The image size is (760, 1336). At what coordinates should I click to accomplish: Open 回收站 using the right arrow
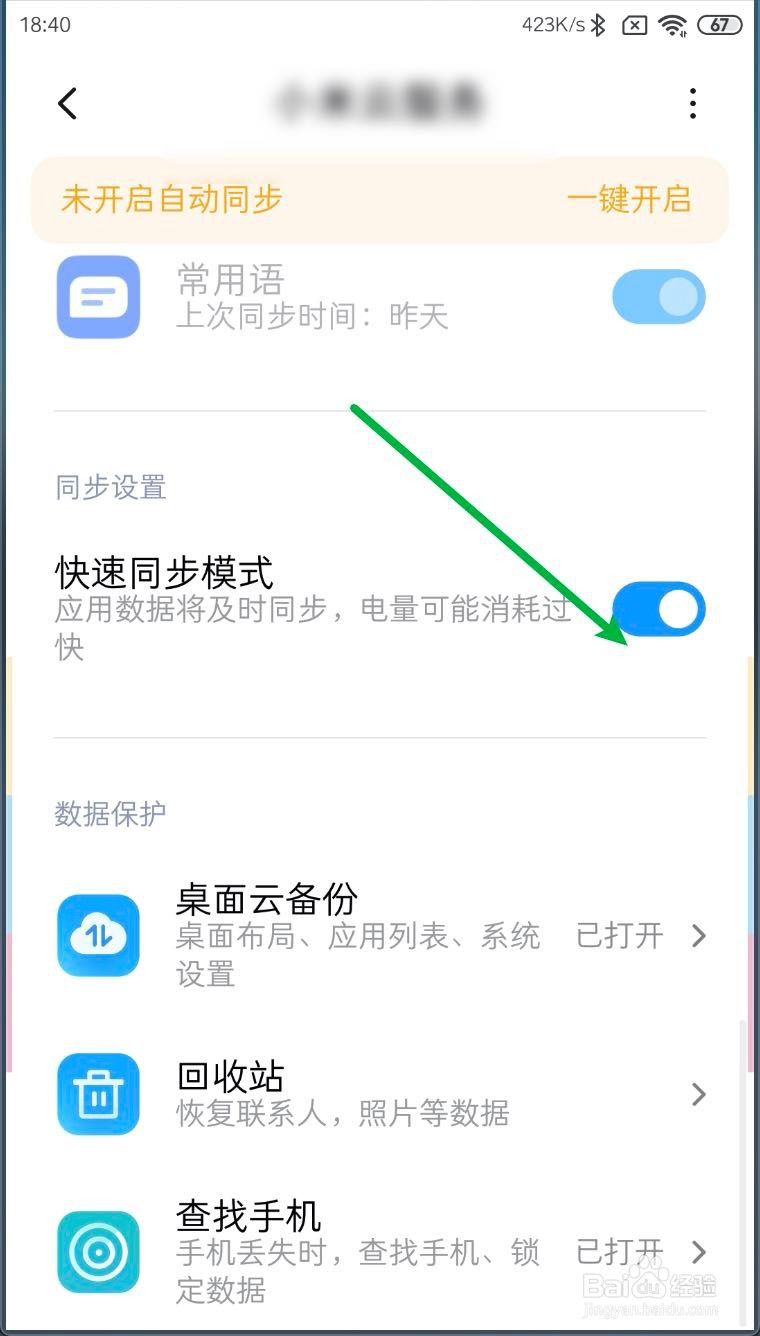(698, 1094)
